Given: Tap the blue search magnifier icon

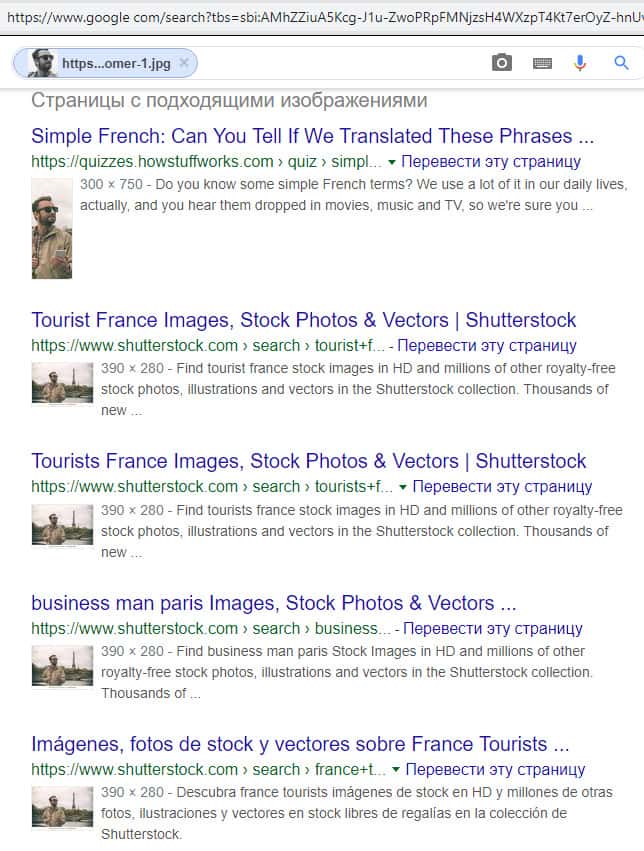Looking at the screenshot, I should tap(621, 63).
